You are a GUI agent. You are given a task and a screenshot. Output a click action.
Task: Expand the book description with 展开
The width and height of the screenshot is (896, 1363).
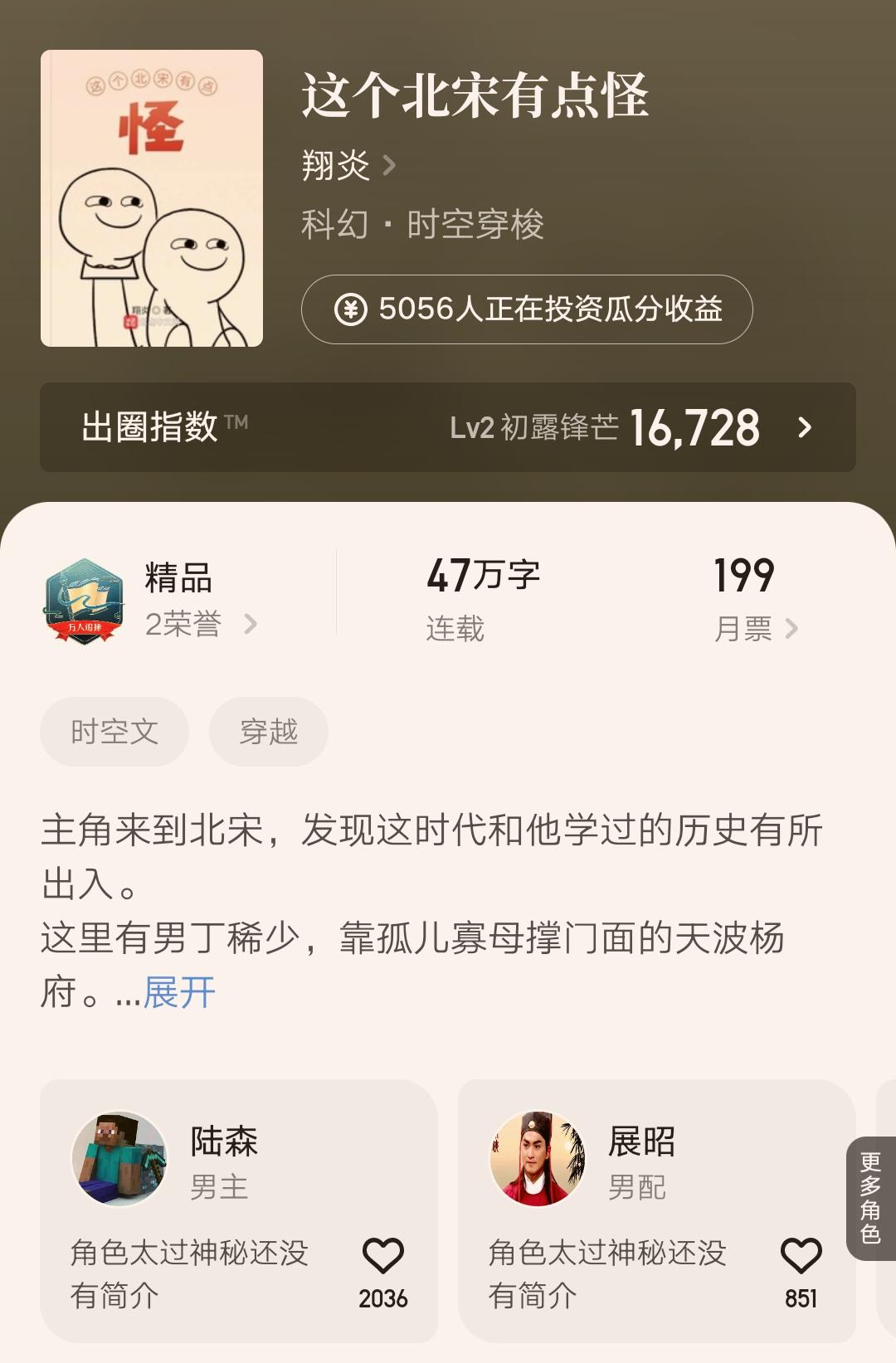[179, 992]
